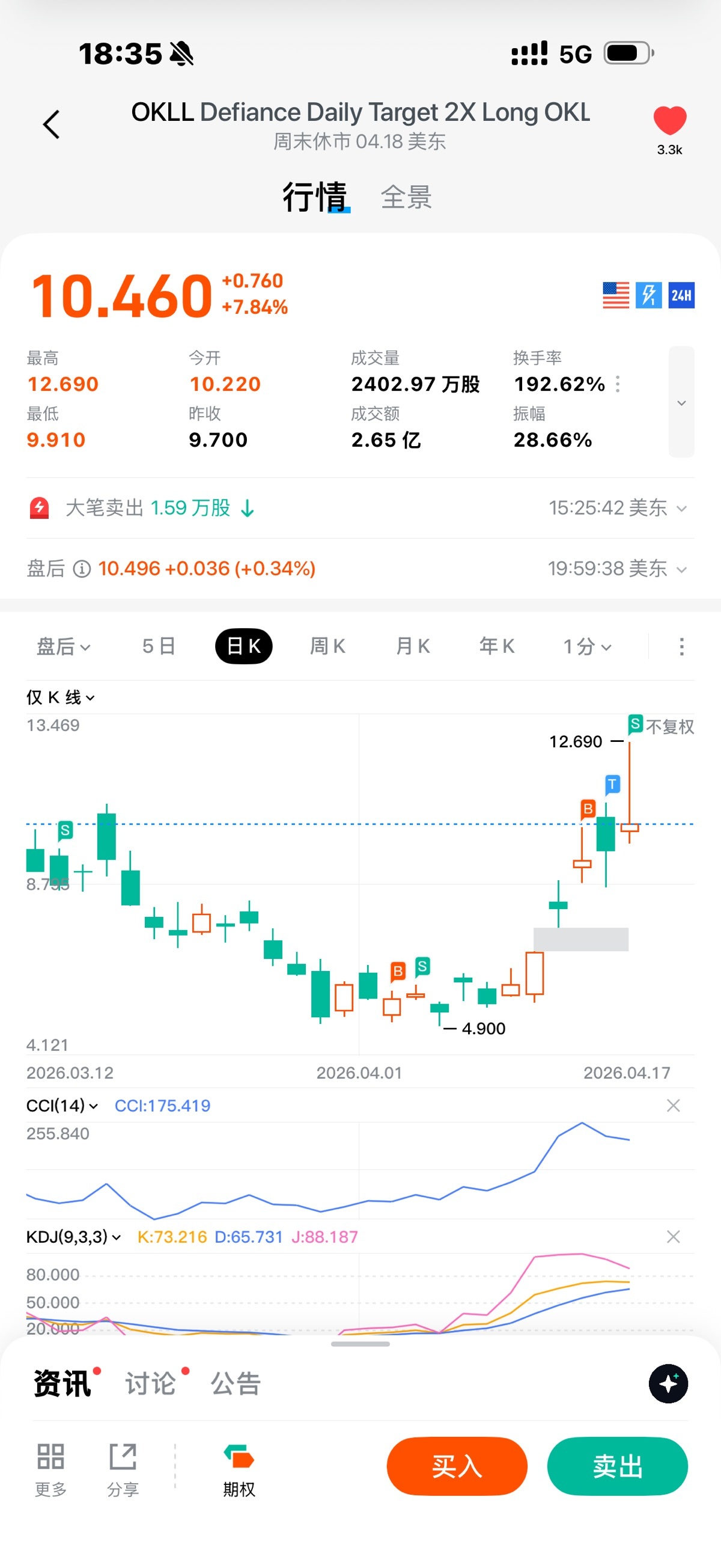Close the CCI indicator panel
The image size is (721, 1568).
click(x=673, y=1106)
